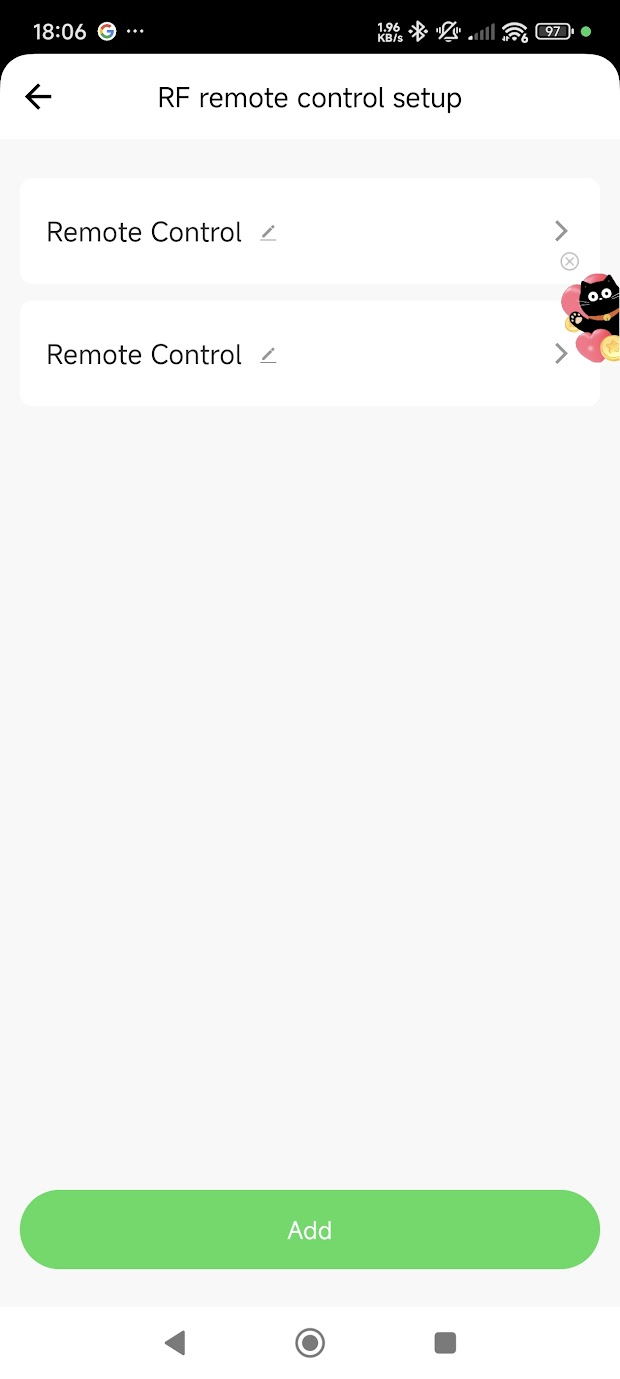The image size is (620, 1379).
Task: Go back using the top-left arrow
Action: [x=38, y=97]
